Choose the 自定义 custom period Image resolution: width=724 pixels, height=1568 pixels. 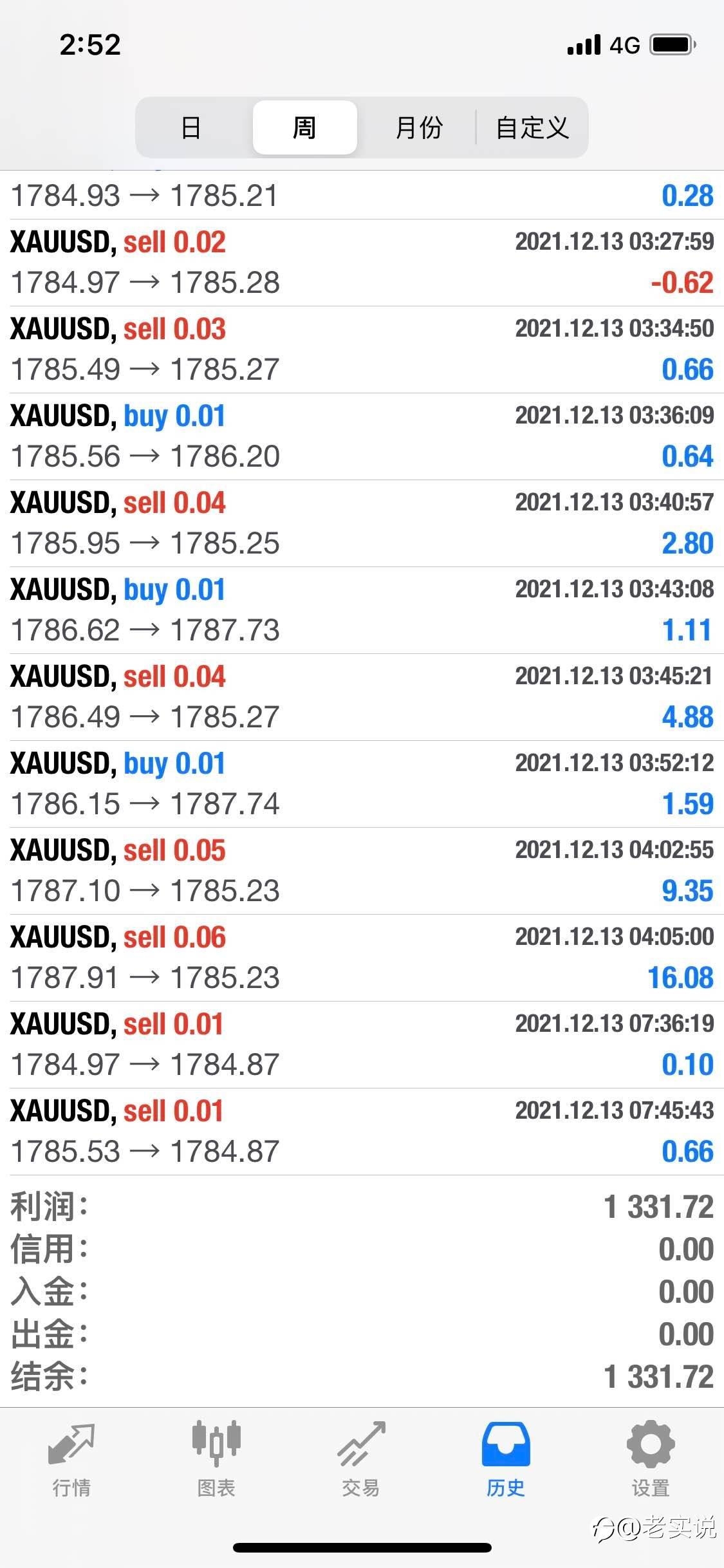[x=532, y=127]
